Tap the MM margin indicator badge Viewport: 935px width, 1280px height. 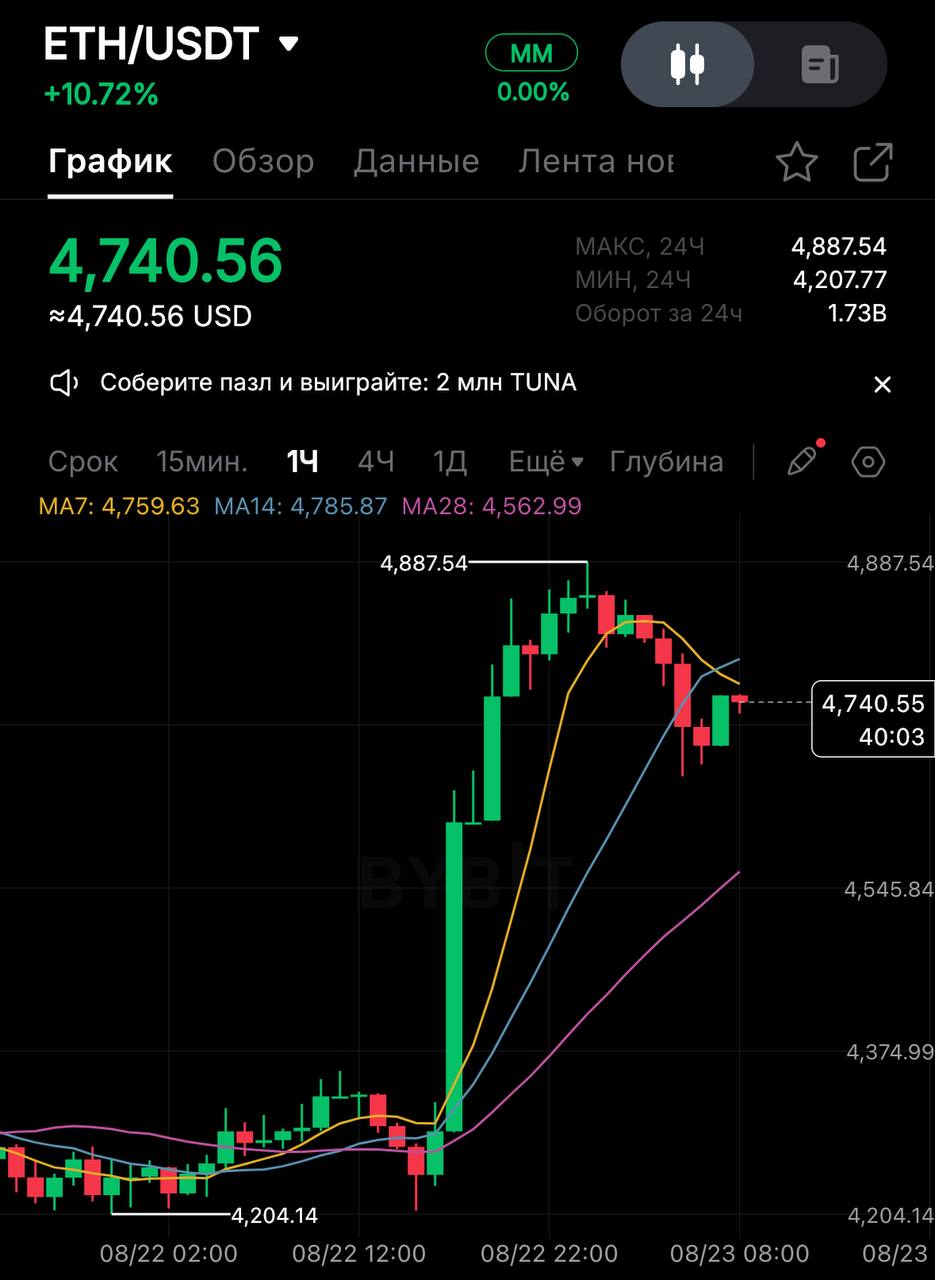pos(531,53)
